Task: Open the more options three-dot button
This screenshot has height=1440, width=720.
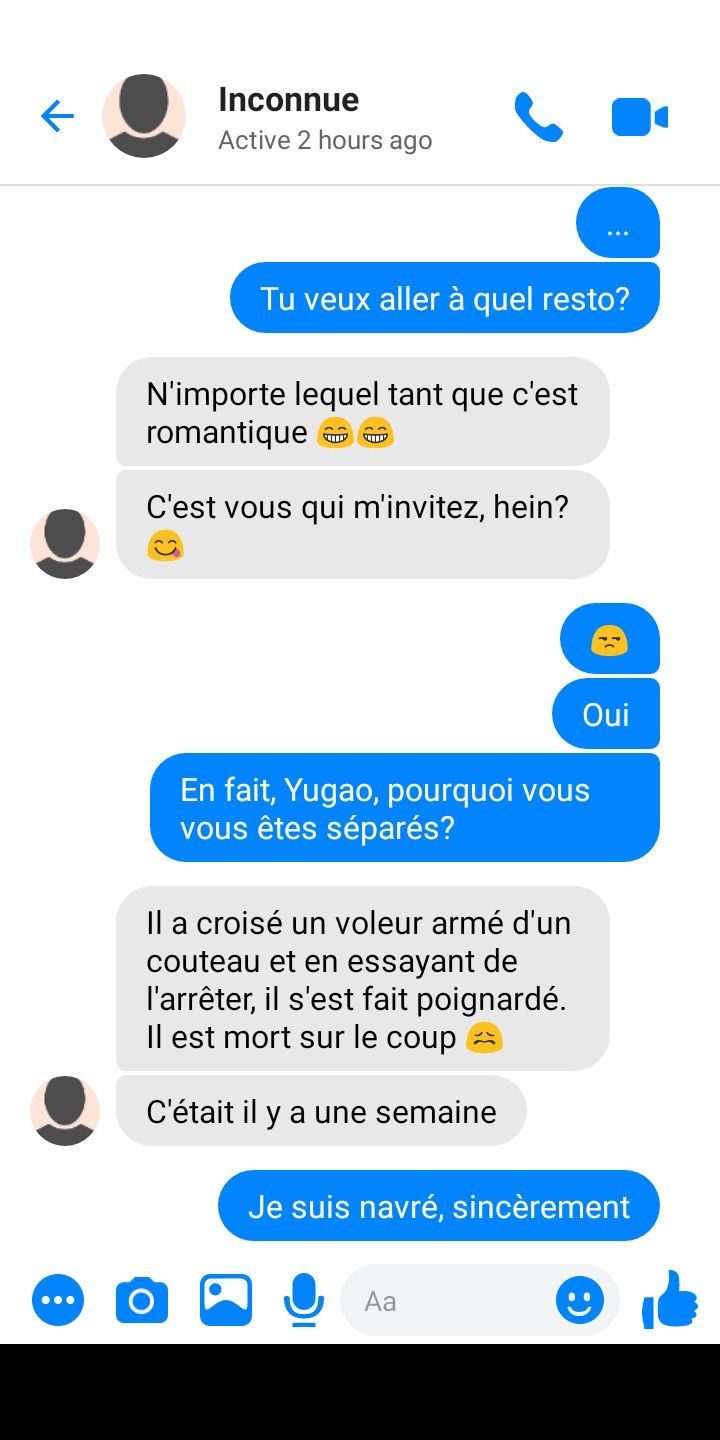Action: (58, 1301)
